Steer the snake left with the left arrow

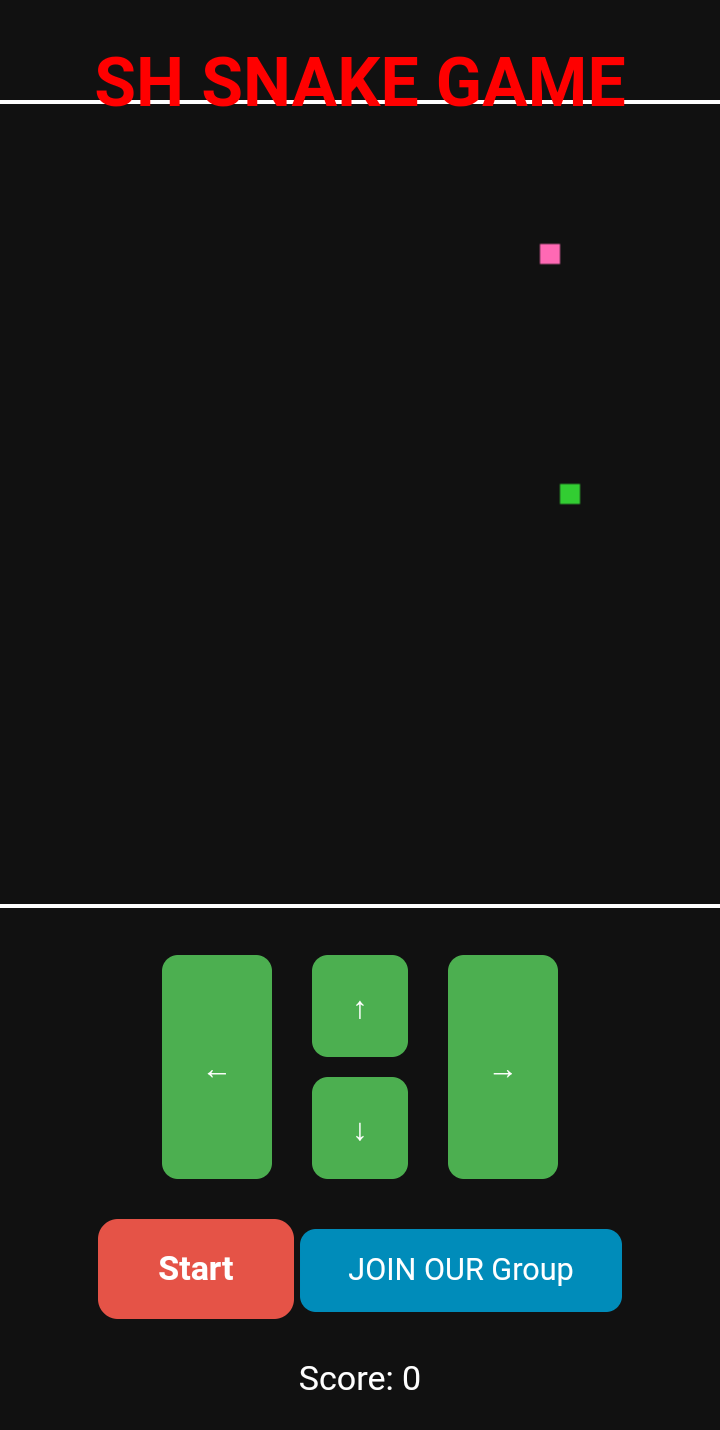coord(217,1067)
